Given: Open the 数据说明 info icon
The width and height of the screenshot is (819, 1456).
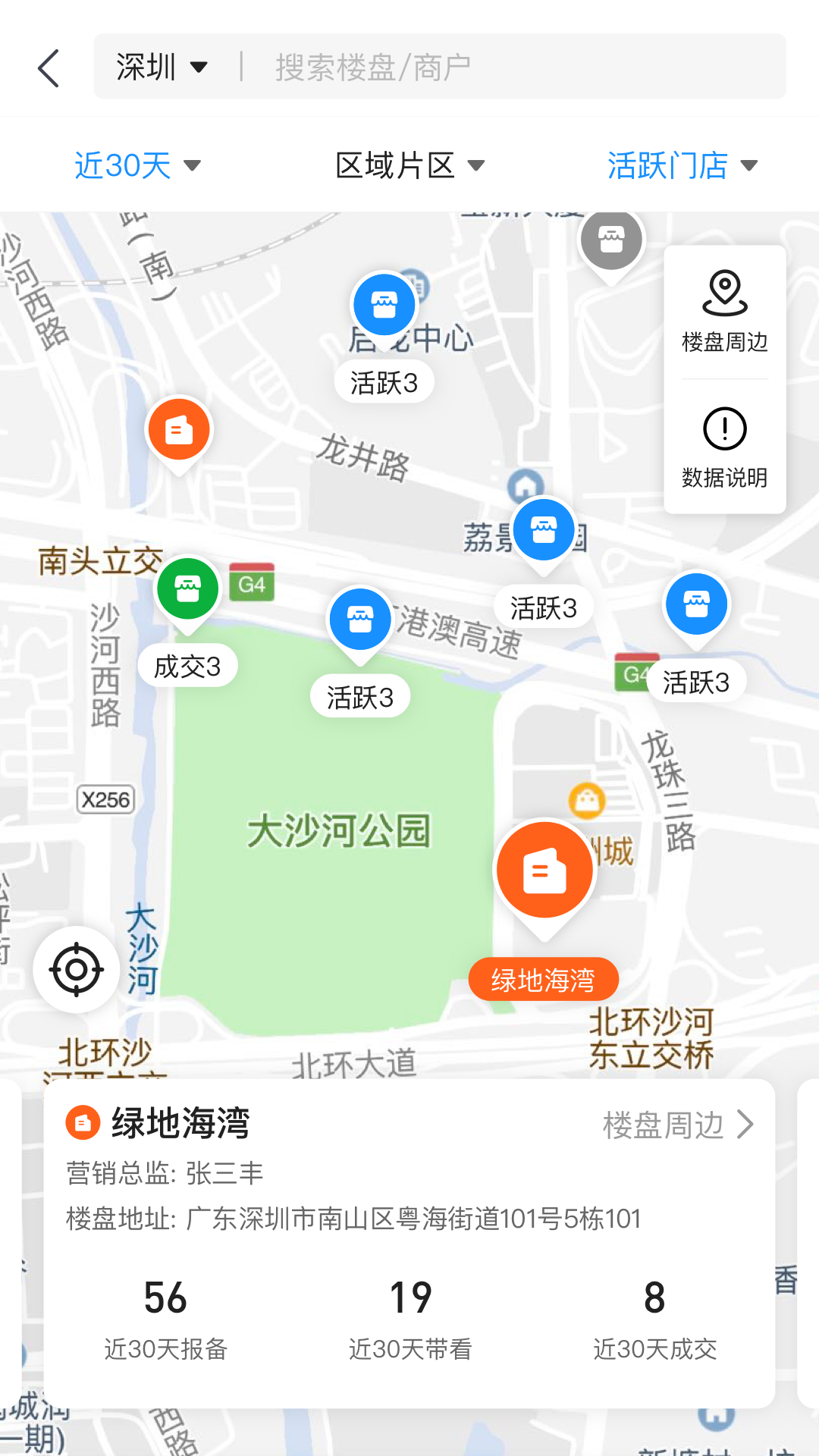Looking at the screenshot, I should 724,431.
